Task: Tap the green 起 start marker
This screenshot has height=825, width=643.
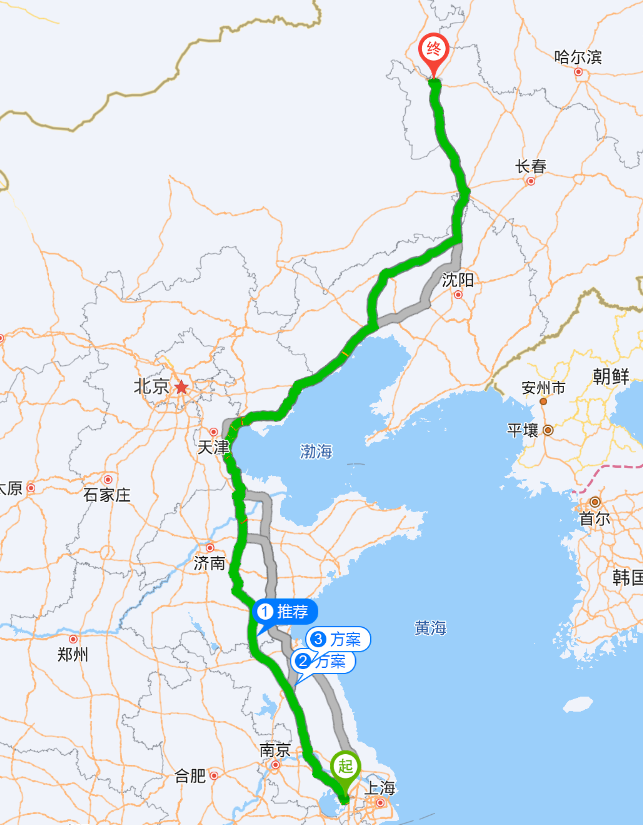Action: pyautogui.click(x=345, y=768)
